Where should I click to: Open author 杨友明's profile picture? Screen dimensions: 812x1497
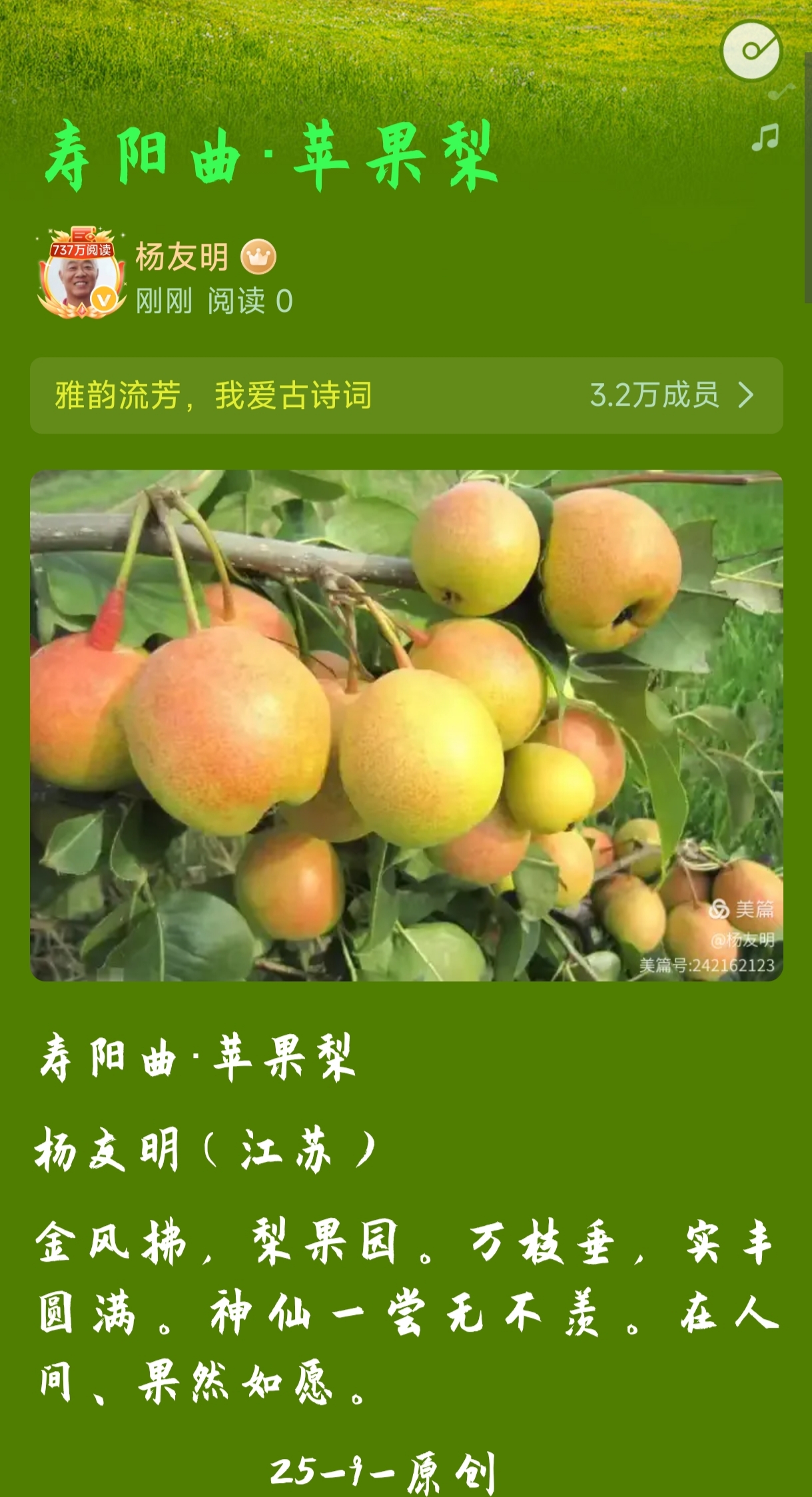pyautogui.click(x=81, y=276)
